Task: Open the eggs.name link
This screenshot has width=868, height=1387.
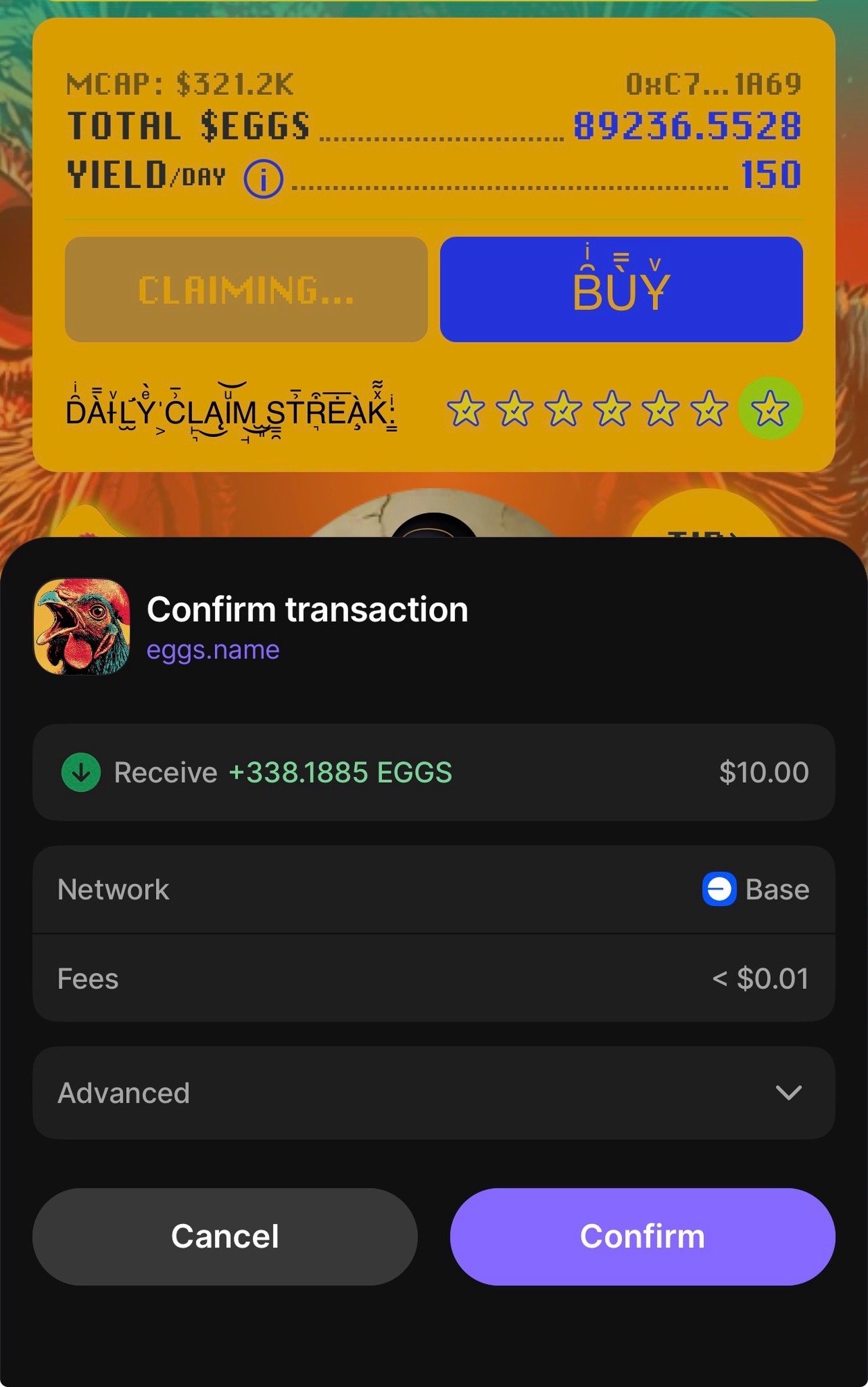Action: coord(213,650)
